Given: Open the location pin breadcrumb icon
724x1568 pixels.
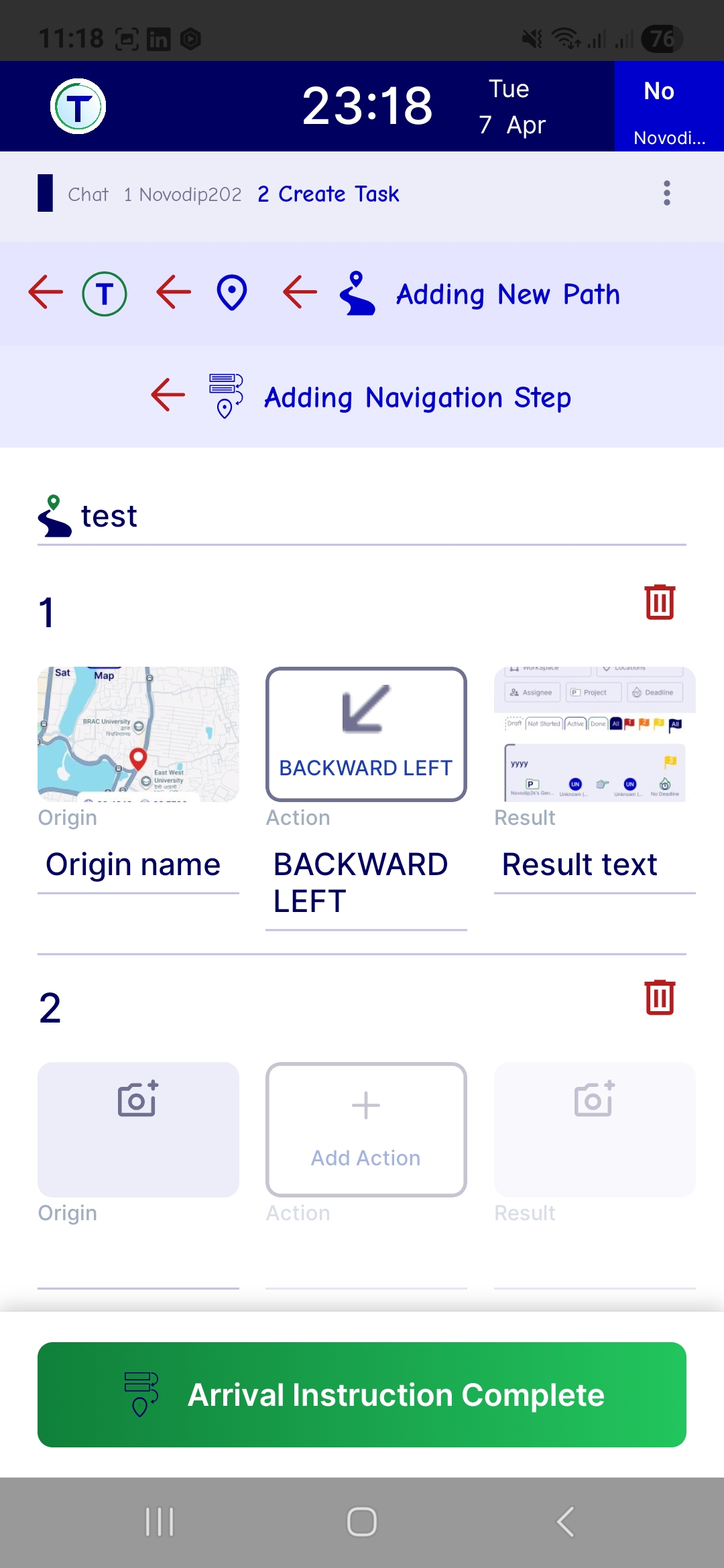Looking at the screenshot, I should (232, 293).
